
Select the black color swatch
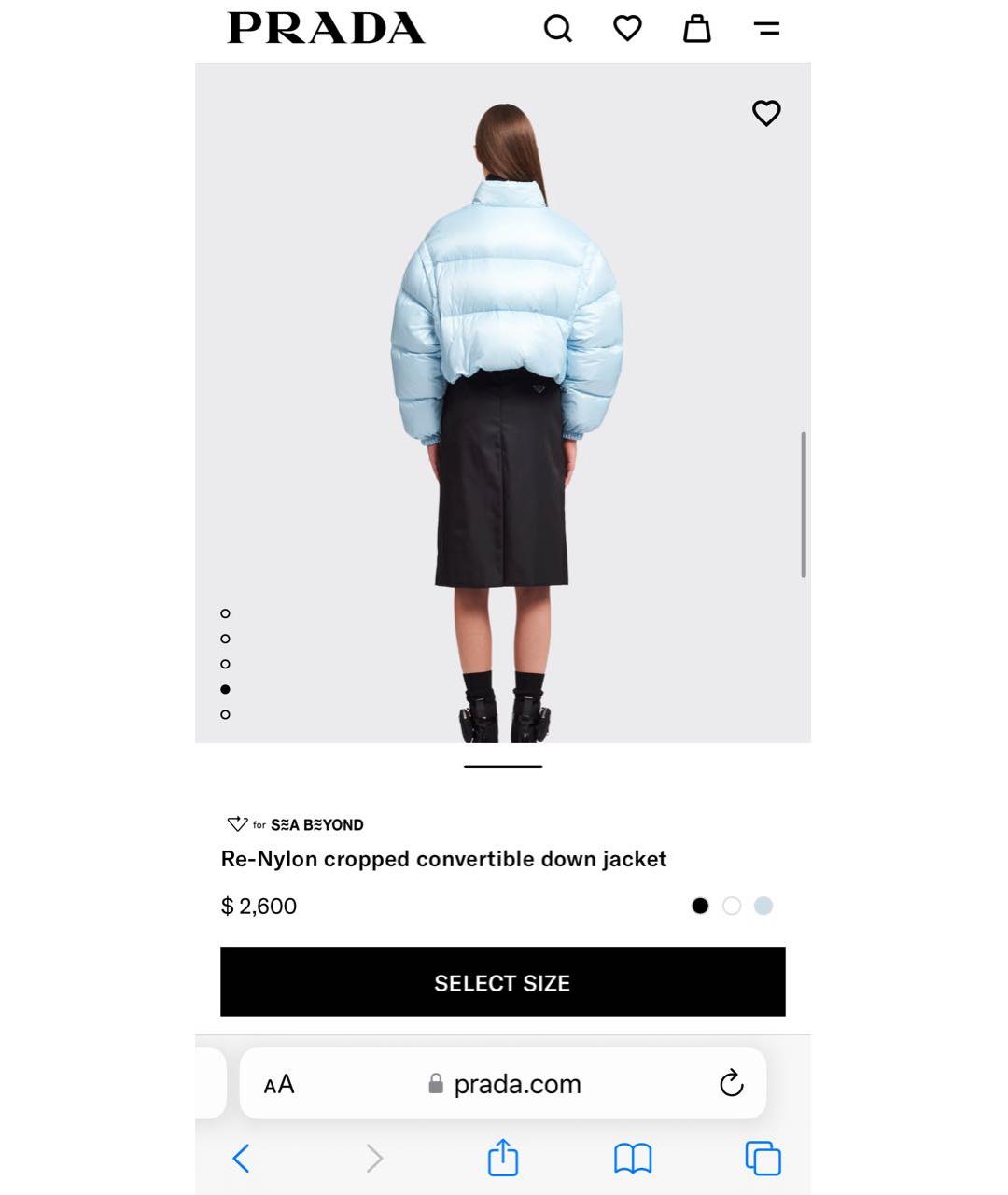point(700,906)
